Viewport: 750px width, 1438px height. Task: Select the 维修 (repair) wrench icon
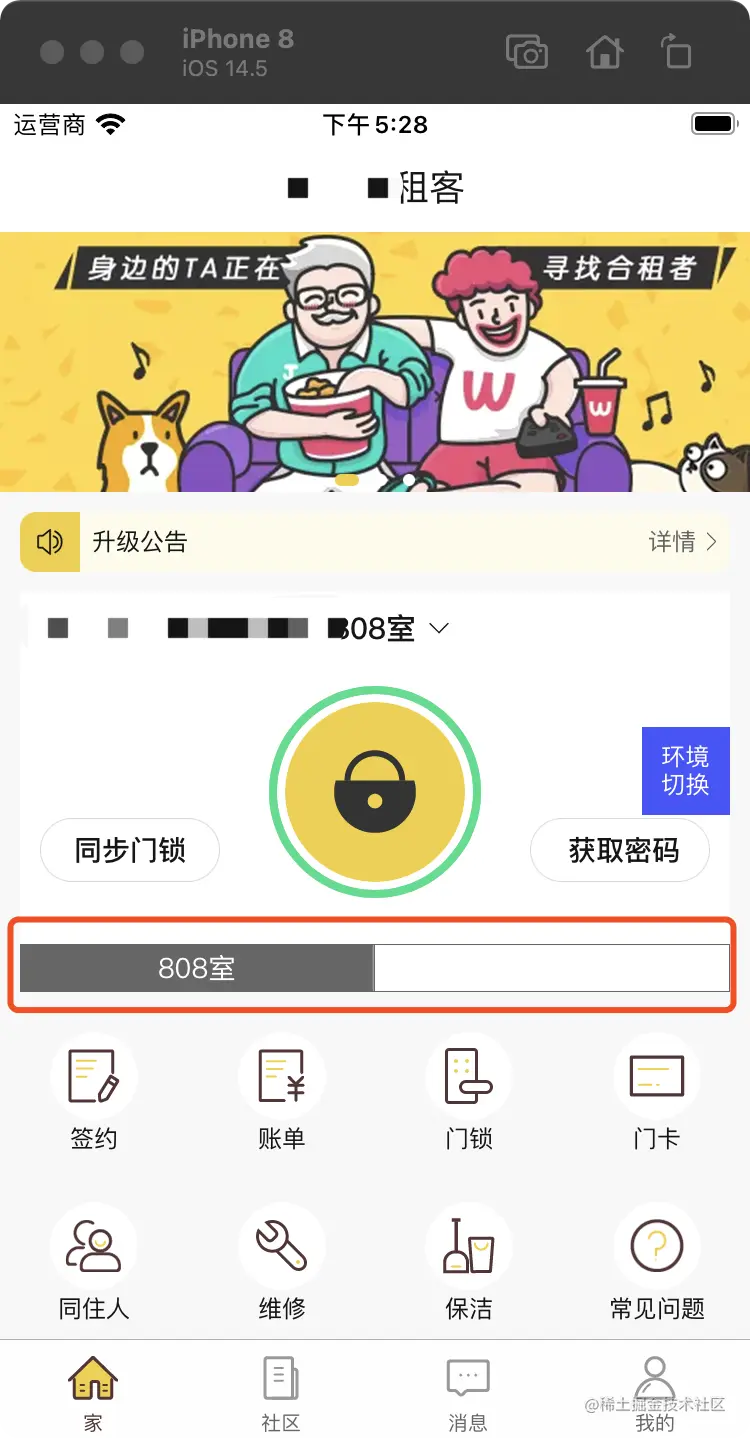point(281,1260)
